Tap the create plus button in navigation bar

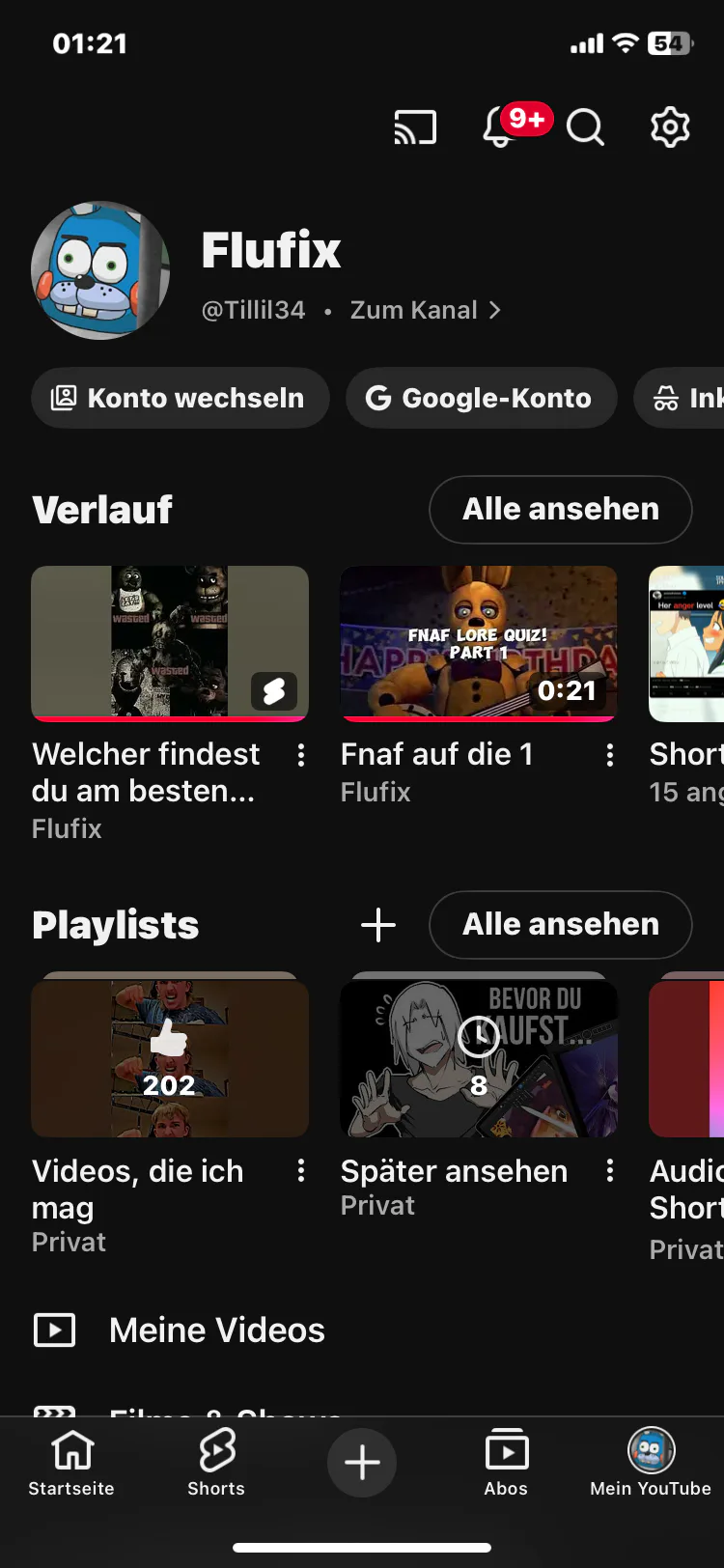tap(362, 1463)
